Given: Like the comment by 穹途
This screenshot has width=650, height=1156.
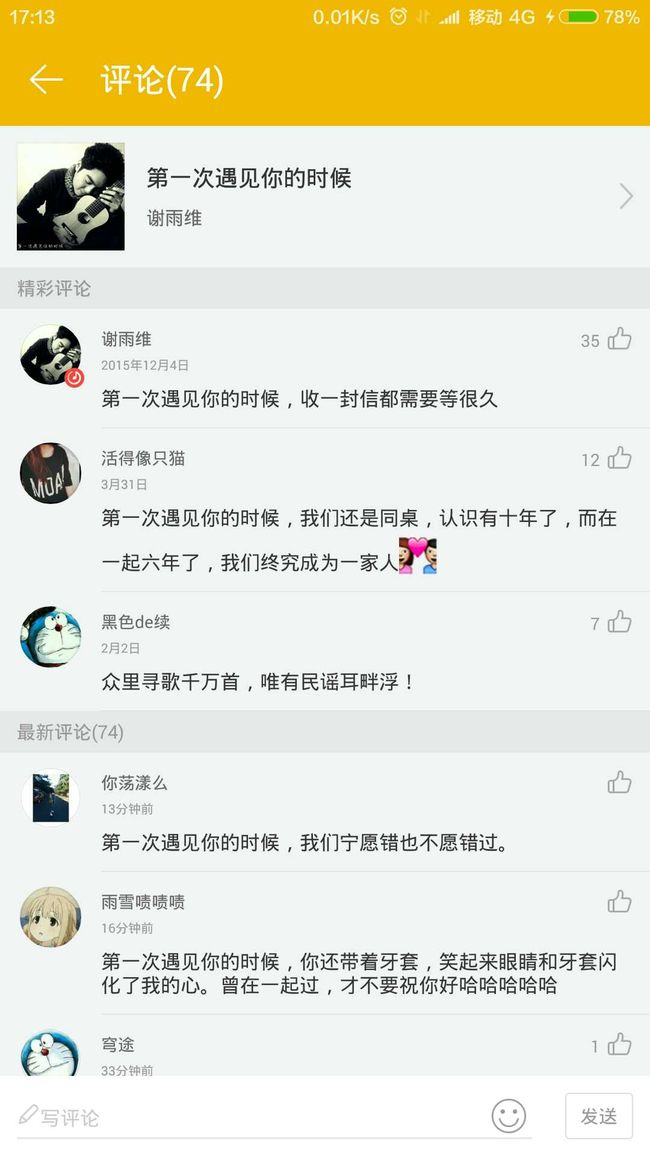Looking at the screenshot, I should pyautogui.click(x=619, y=1045).
